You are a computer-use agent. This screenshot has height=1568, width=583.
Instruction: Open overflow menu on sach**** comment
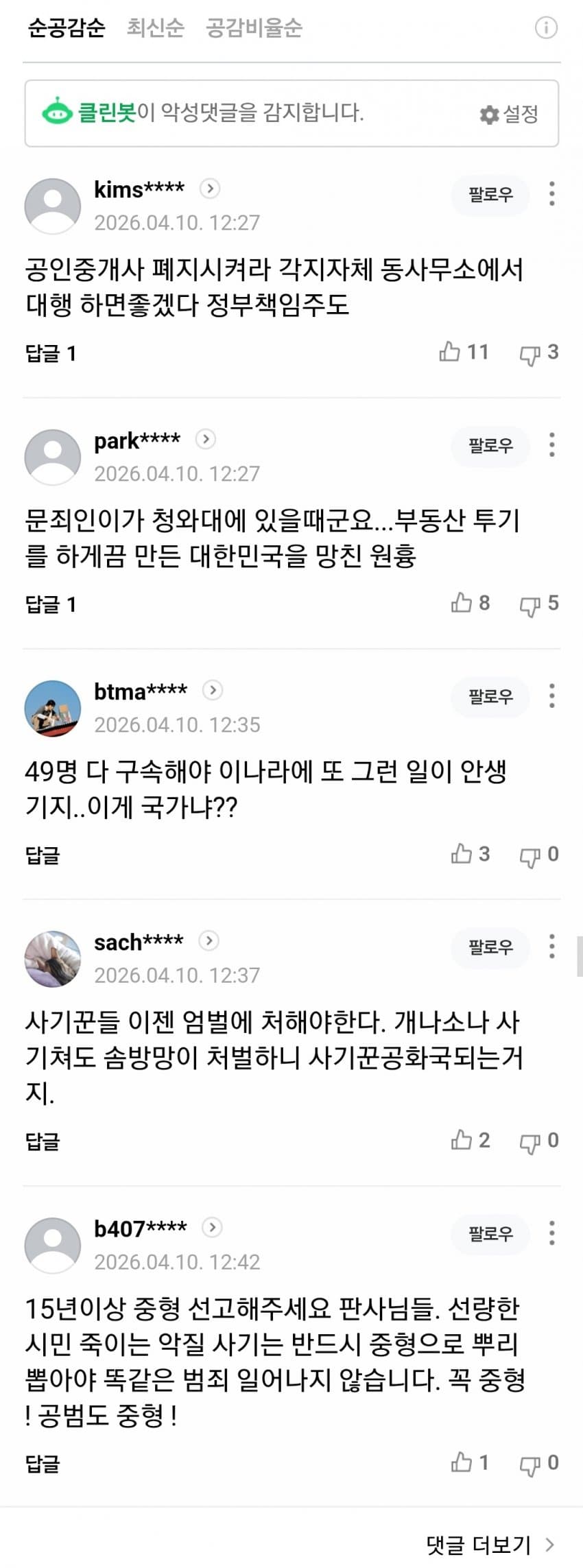coord(551,947)
